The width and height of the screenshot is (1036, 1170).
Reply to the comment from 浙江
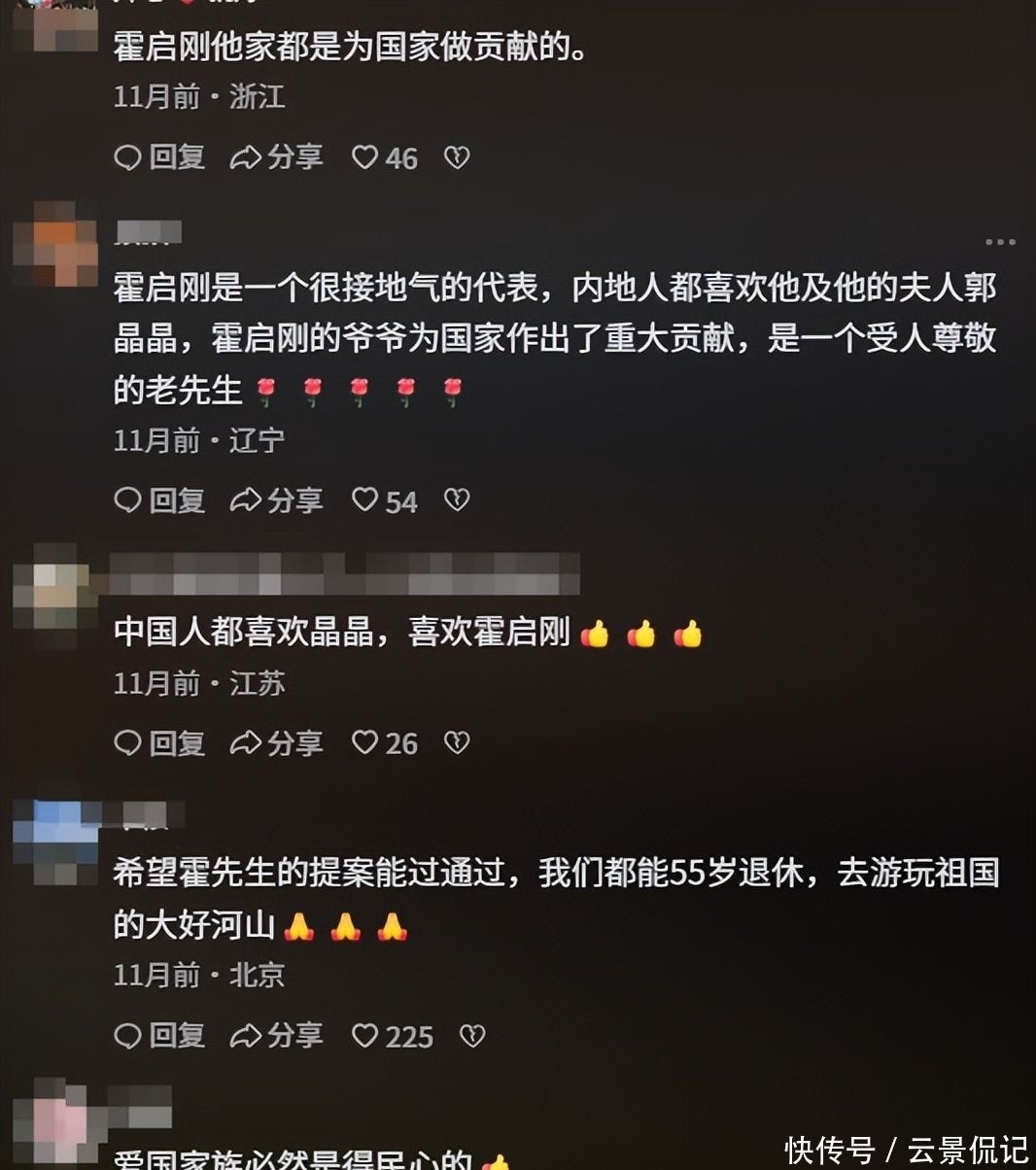pyautogui.click(x=159, y=157)
